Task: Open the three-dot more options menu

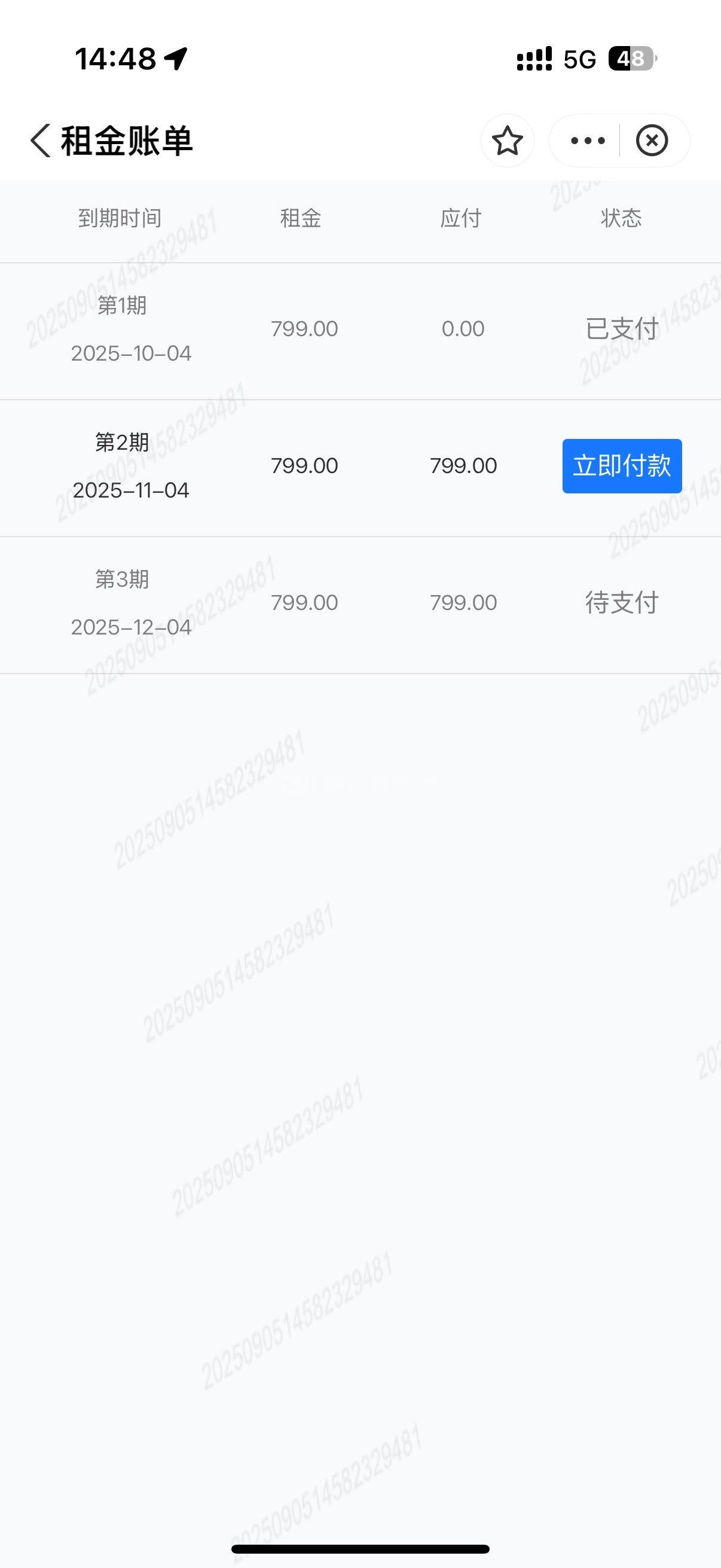Action: coord(587,141)
